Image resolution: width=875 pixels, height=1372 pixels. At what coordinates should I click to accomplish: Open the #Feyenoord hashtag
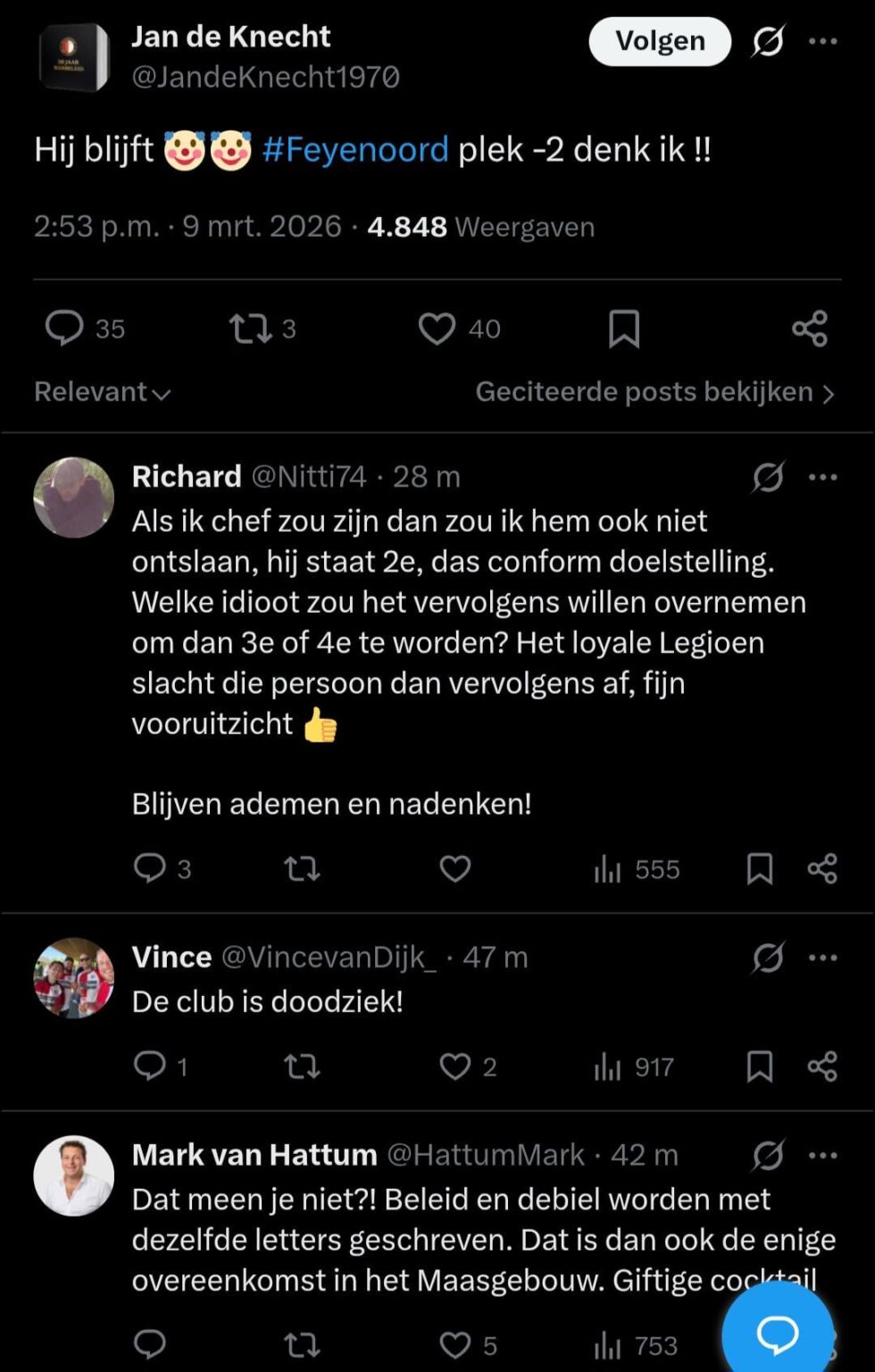pos(354,148)
